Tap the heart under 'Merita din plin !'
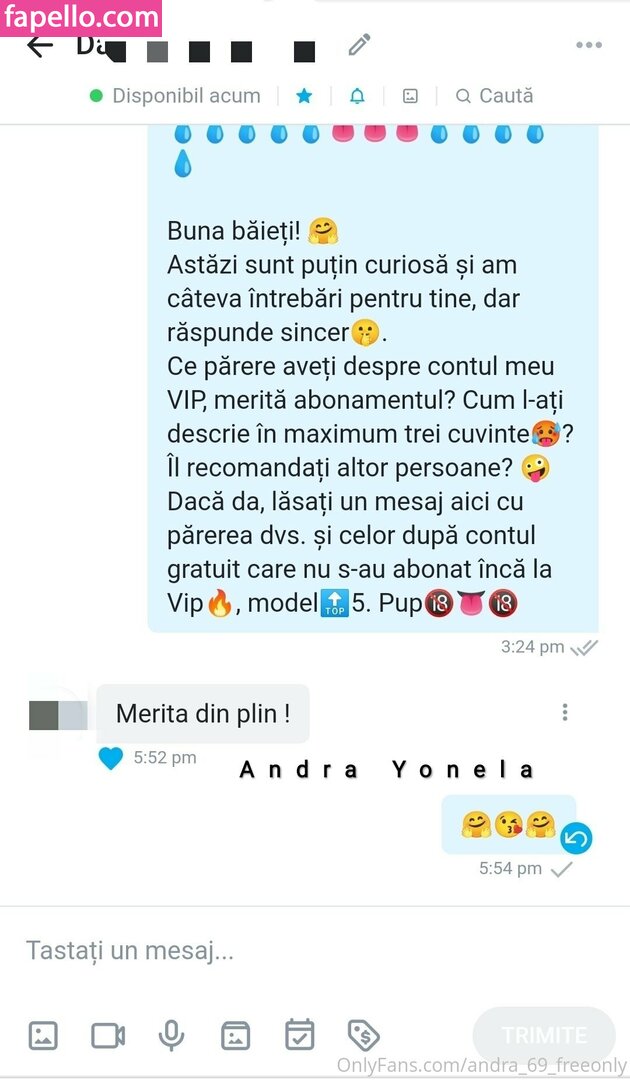Screen dimensions: 630x1080 111,758
